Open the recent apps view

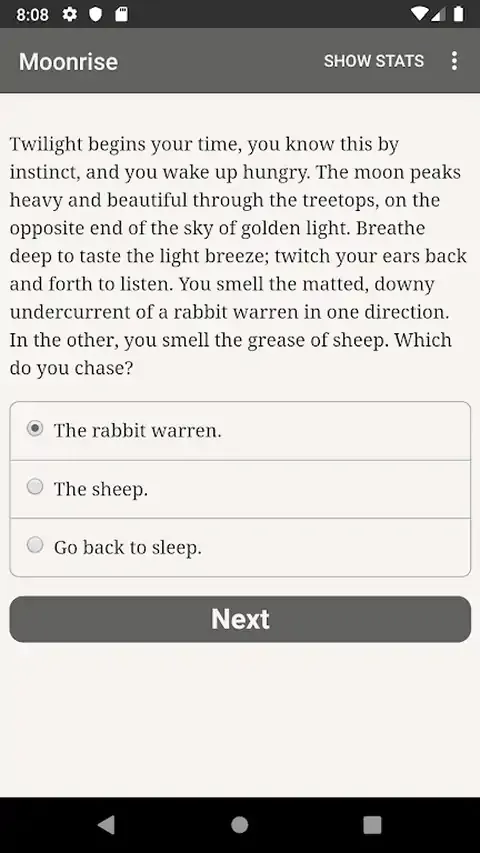coord(372,825)
